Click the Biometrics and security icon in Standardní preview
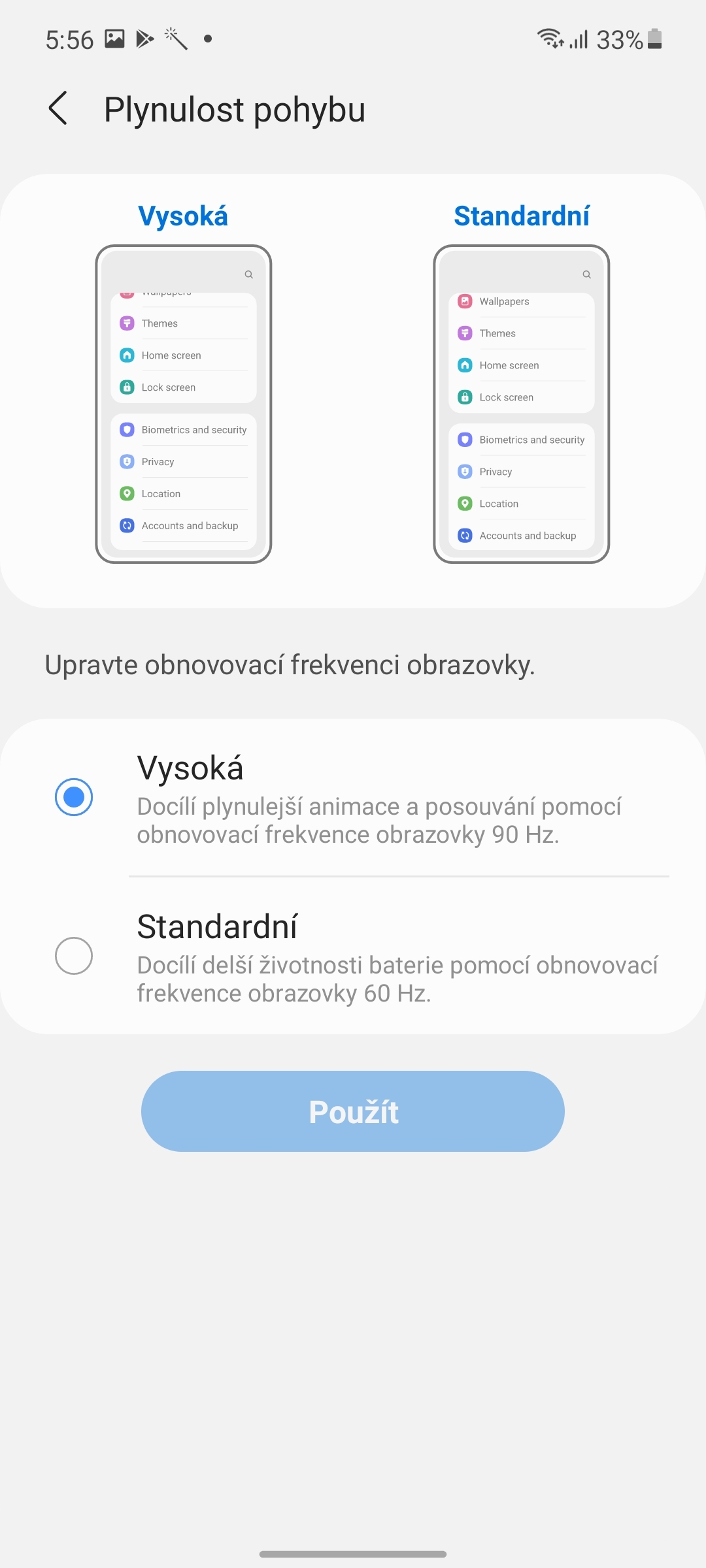The image size is (706, 1568). tap(464, 439)
